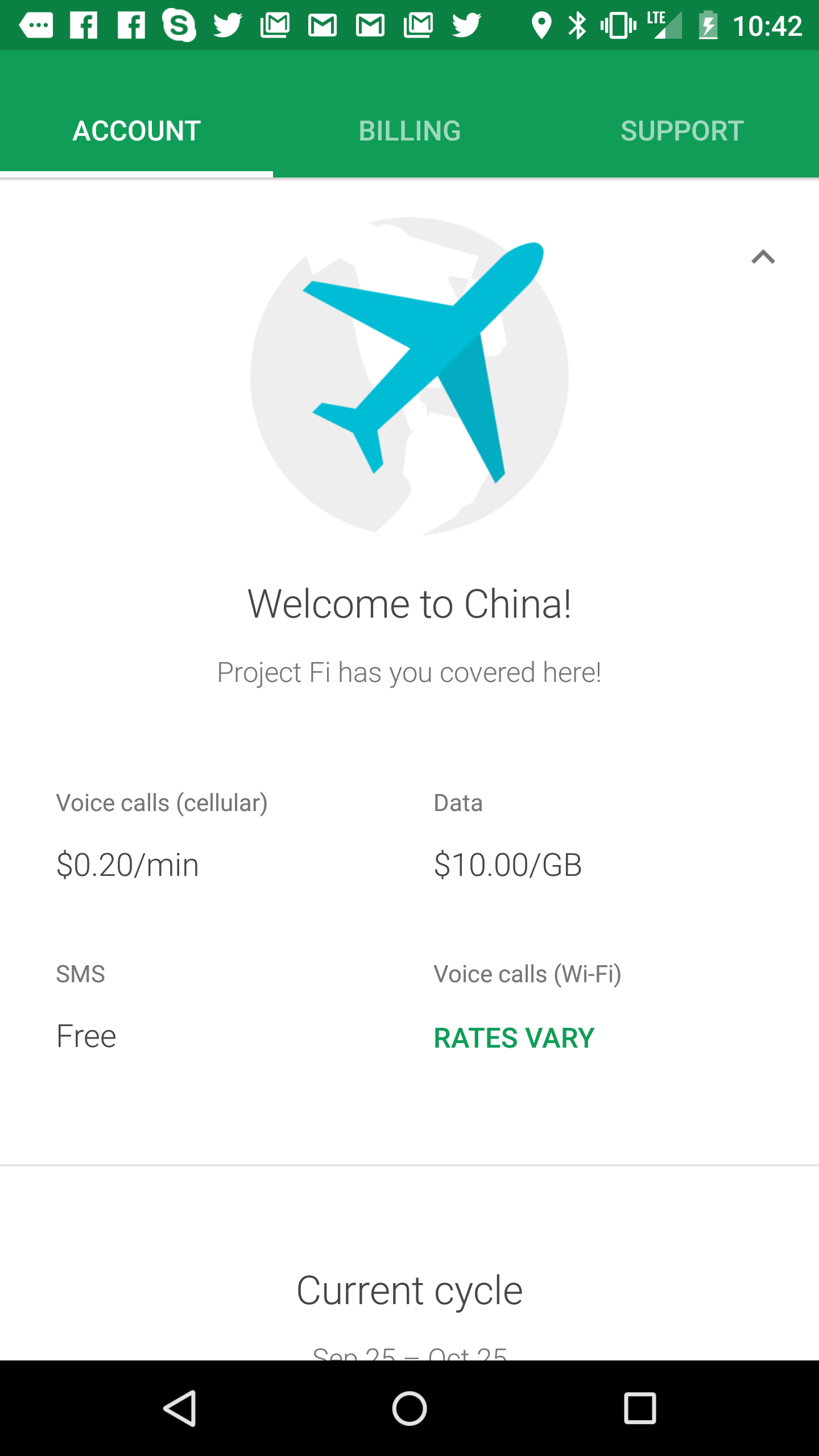Select the Account tab

[x=136, y=131]
